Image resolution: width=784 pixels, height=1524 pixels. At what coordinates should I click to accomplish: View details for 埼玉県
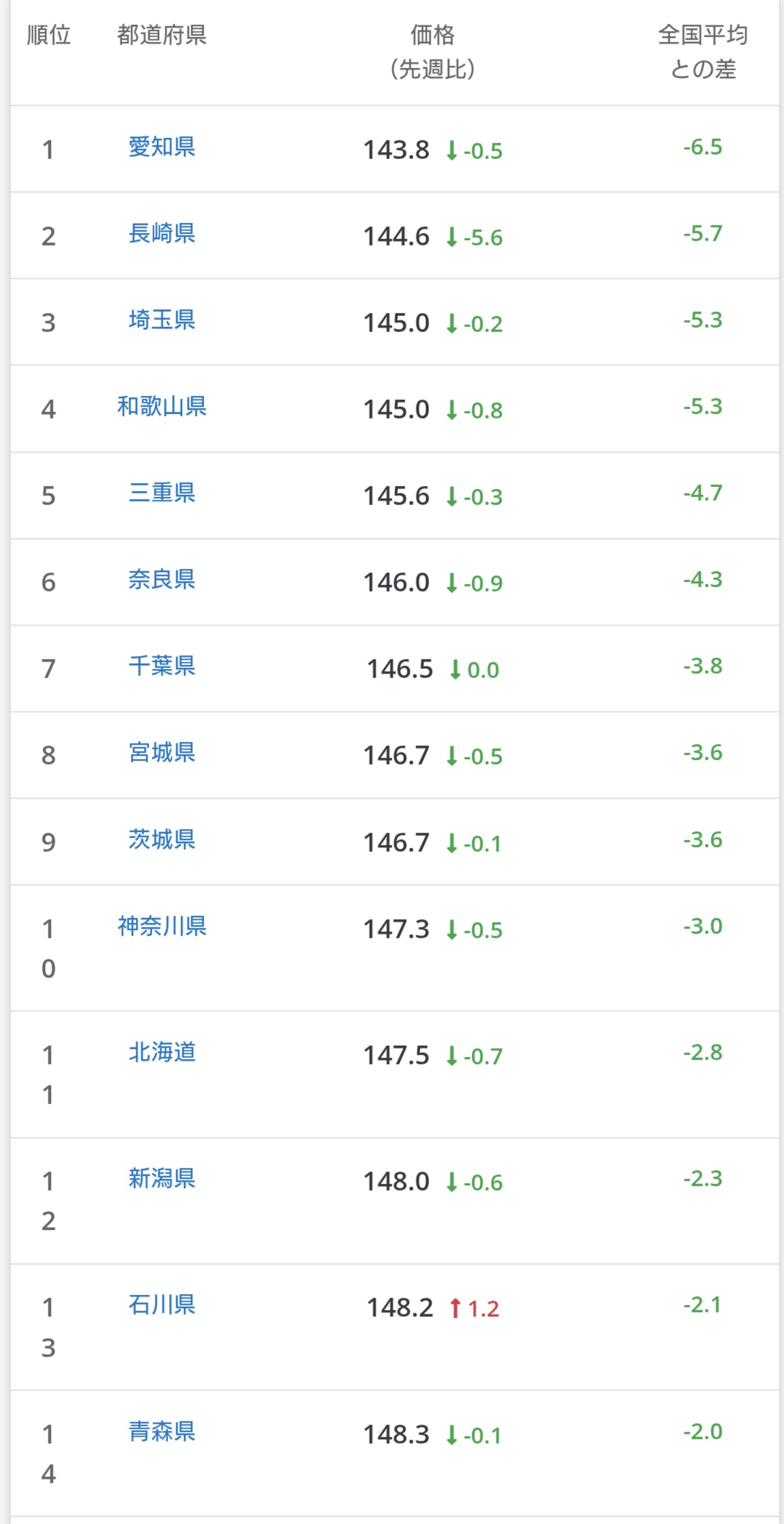[161, 320]
